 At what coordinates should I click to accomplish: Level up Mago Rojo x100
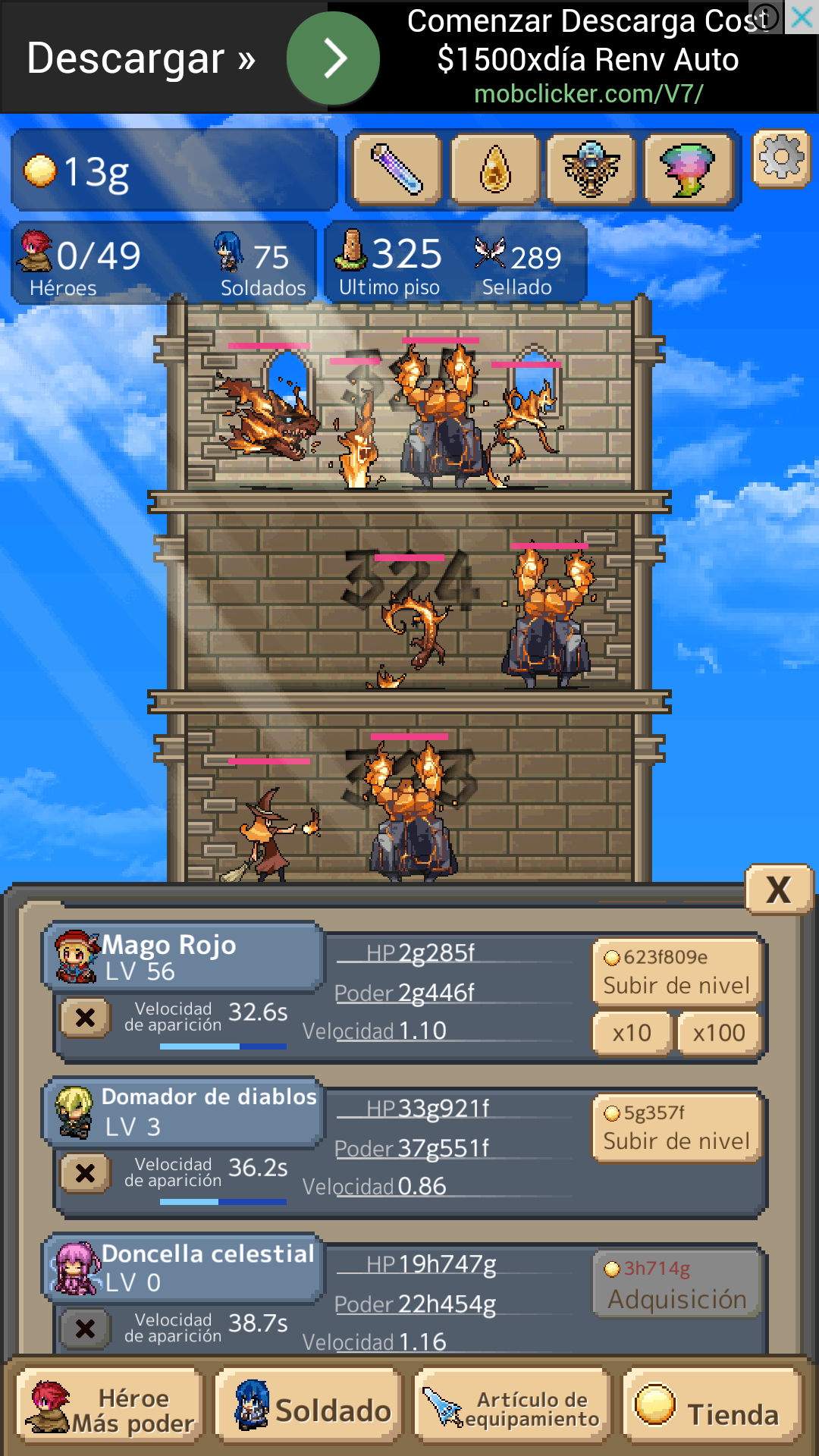tap(718, 1033)
